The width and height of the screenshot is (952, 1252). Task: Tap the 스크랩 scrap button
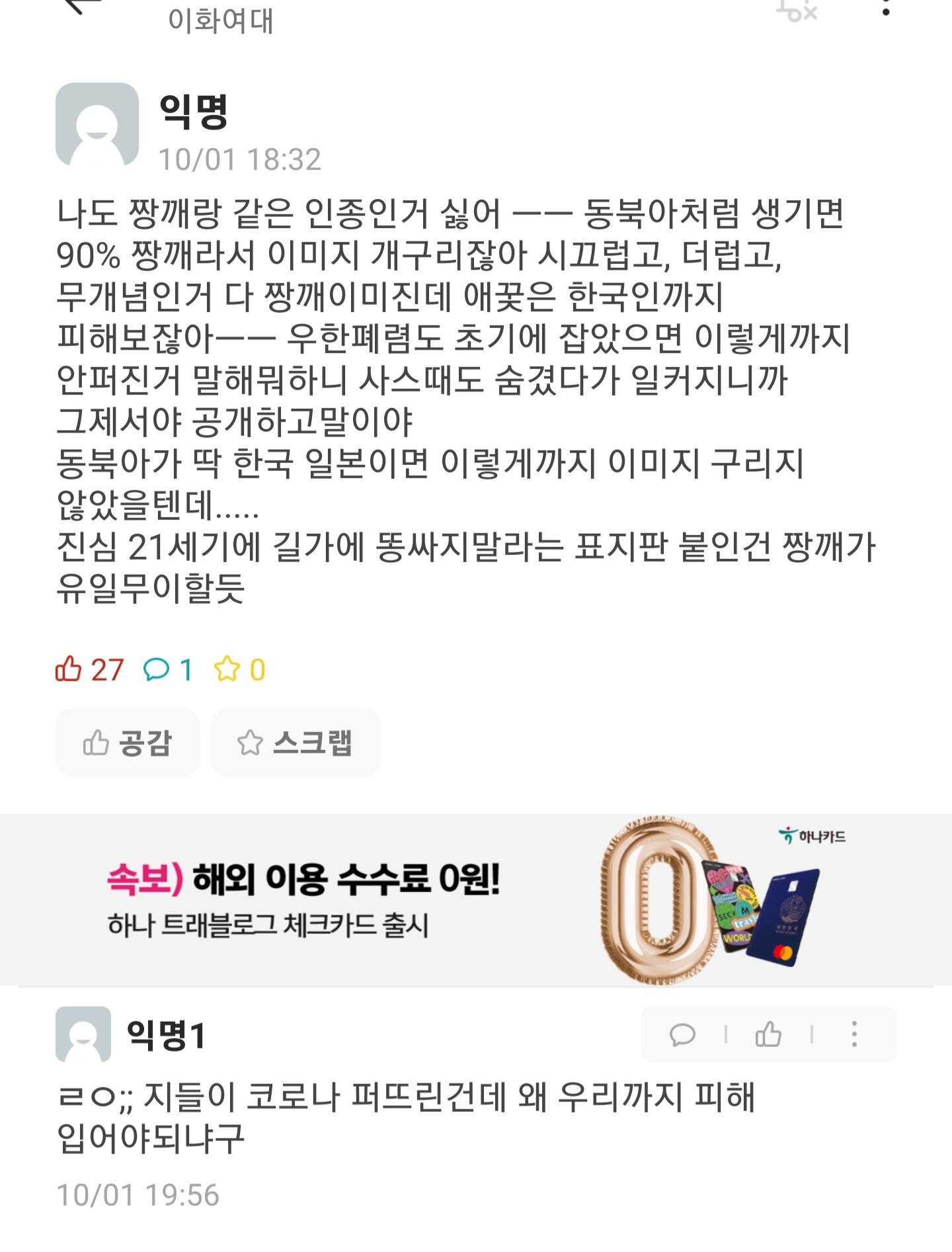pos(295,743)
